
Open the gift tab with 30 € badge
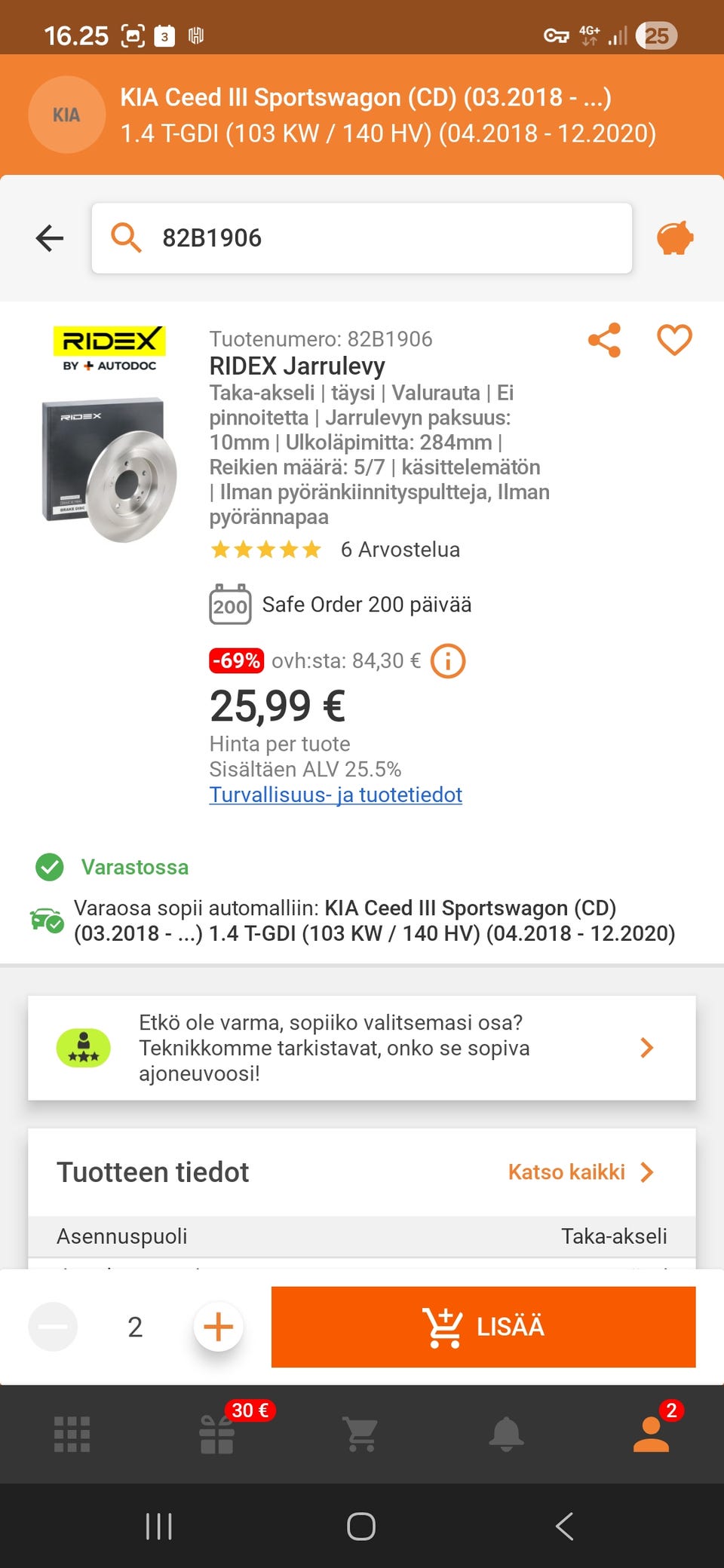(217, 1434)
